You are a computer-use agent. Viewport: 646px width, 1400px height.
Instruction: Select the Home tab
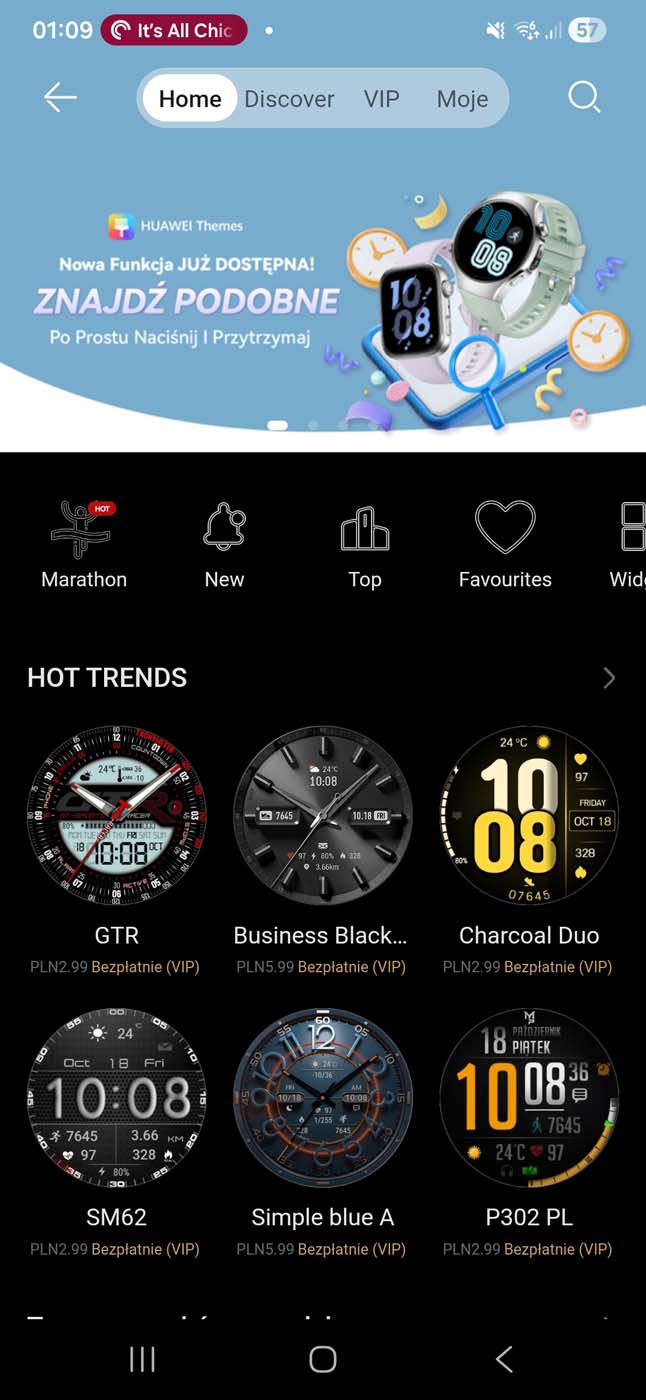(190, 99)
